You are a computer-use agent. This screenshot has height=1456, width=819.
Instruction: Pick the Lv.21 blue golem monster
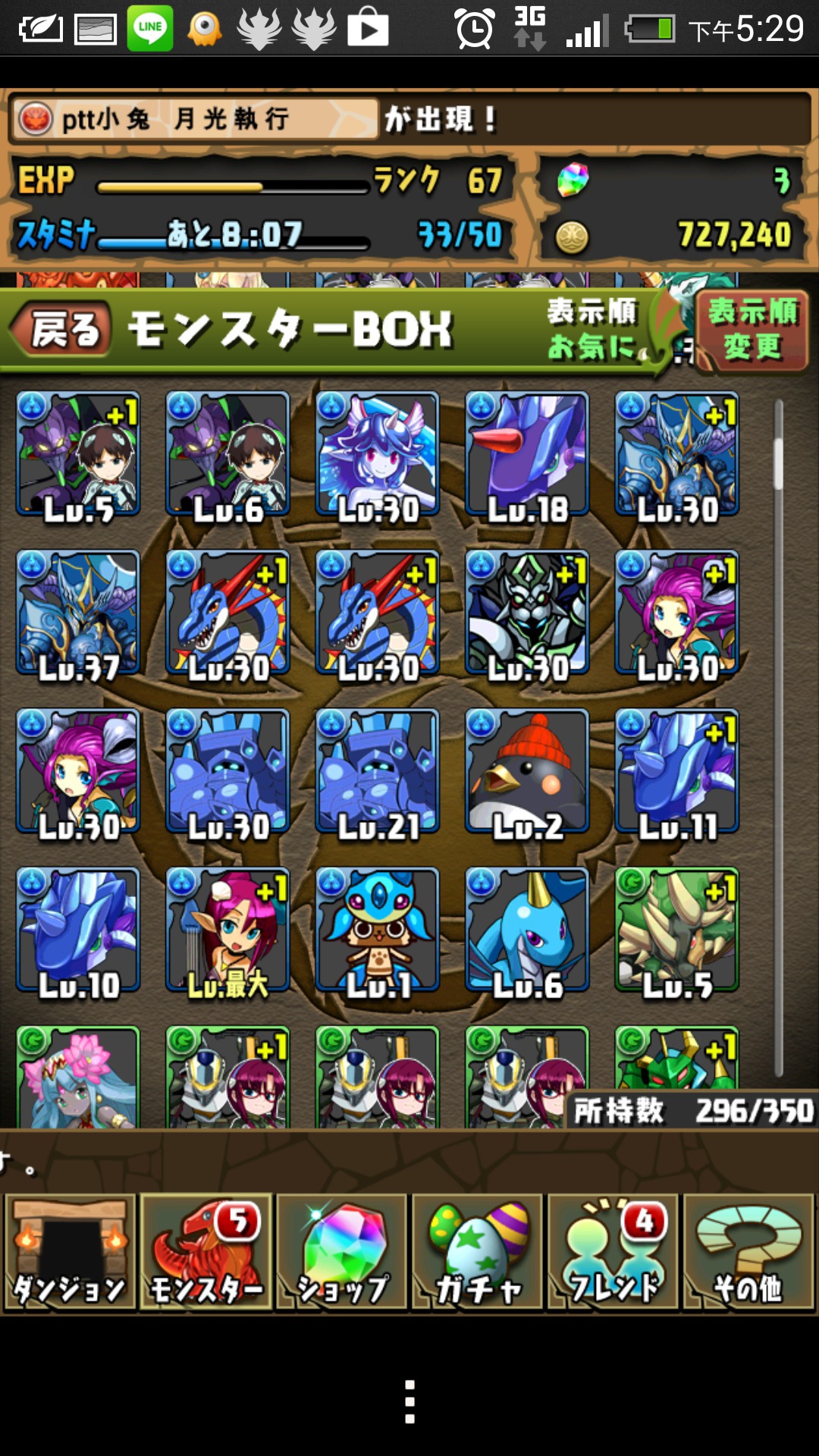[x=378, y=771]
